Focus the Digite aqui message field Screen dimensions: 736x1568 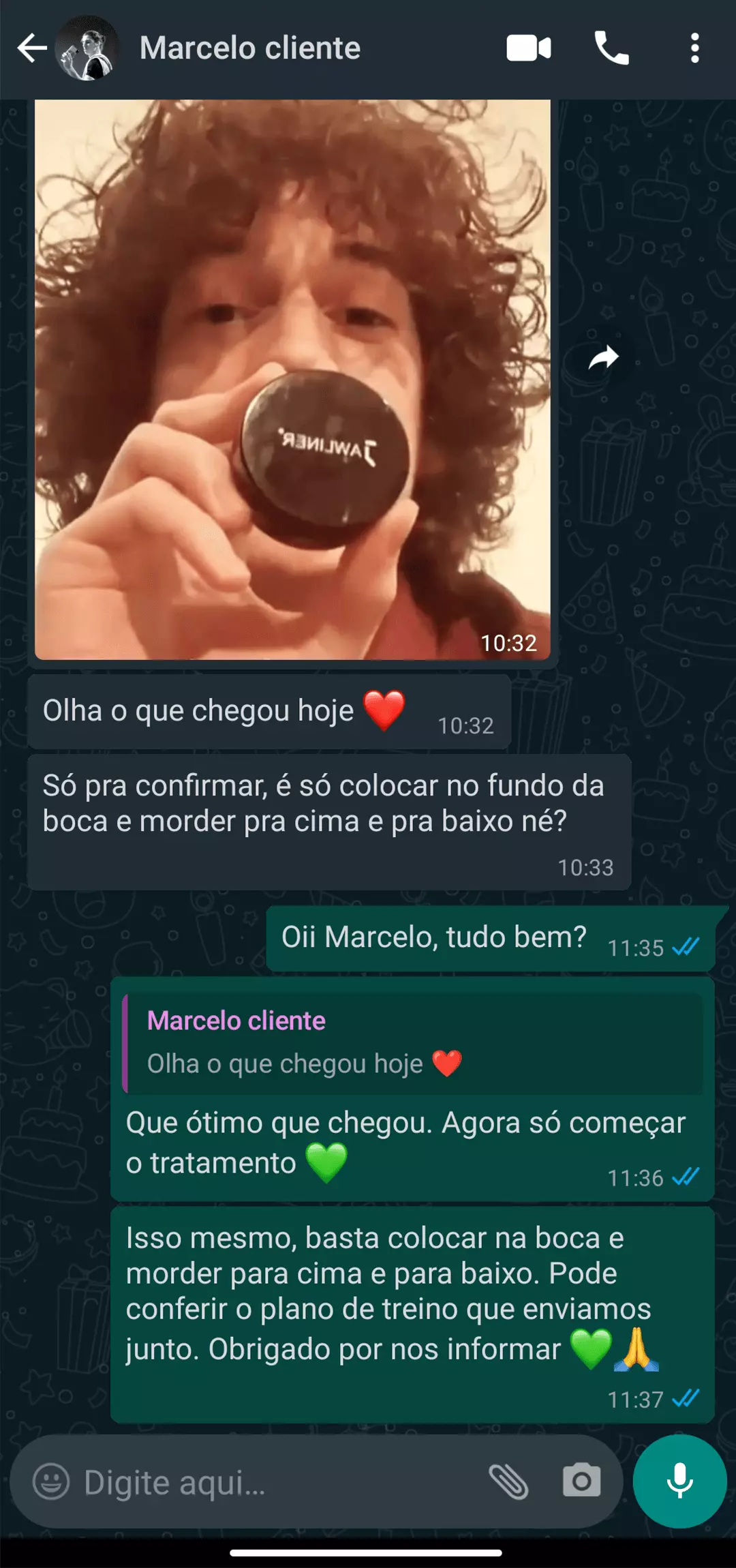coord(273,1482)
